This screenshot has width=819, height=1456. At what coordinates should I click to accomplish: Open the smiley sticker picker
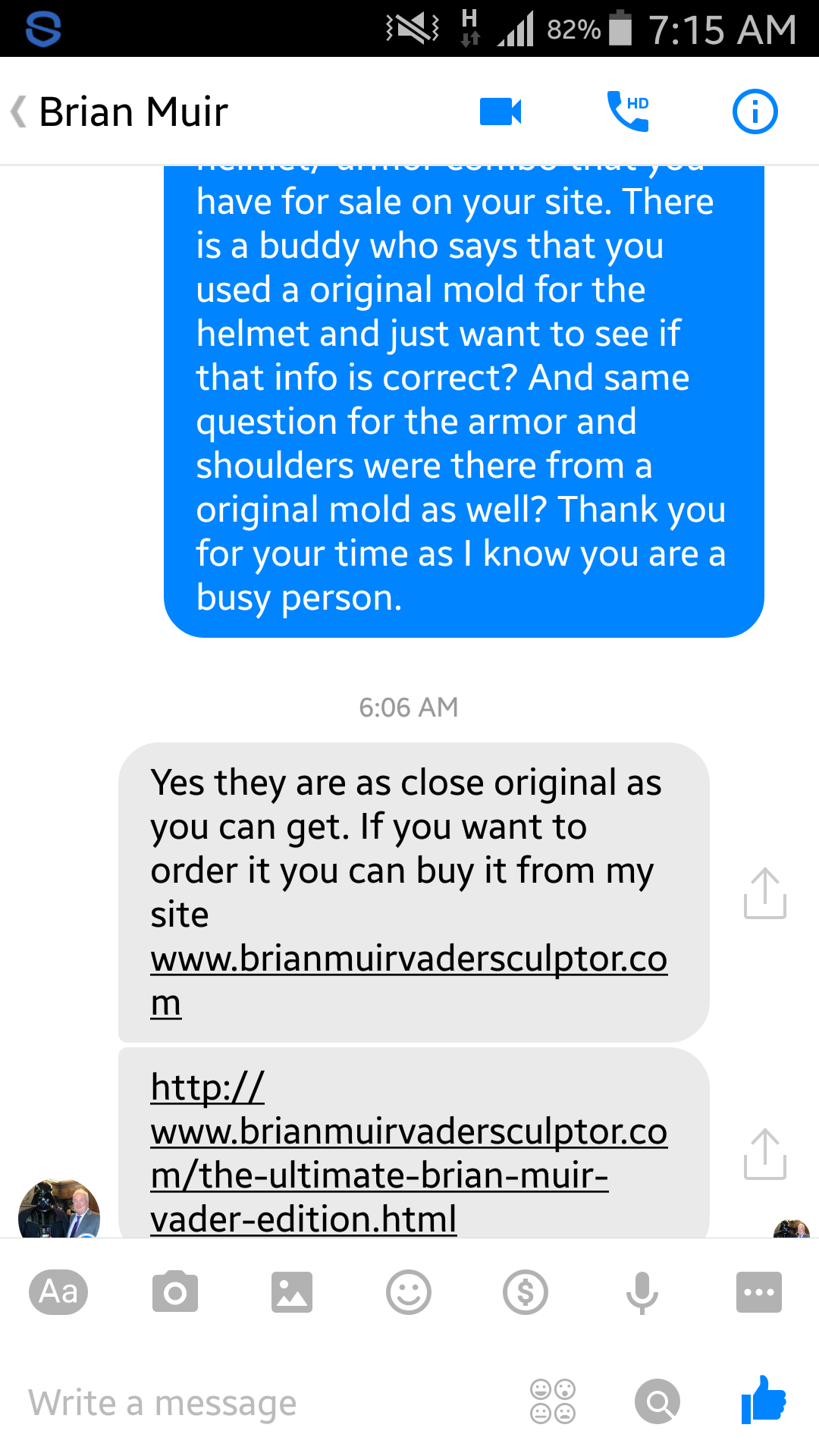point(409,1292)
